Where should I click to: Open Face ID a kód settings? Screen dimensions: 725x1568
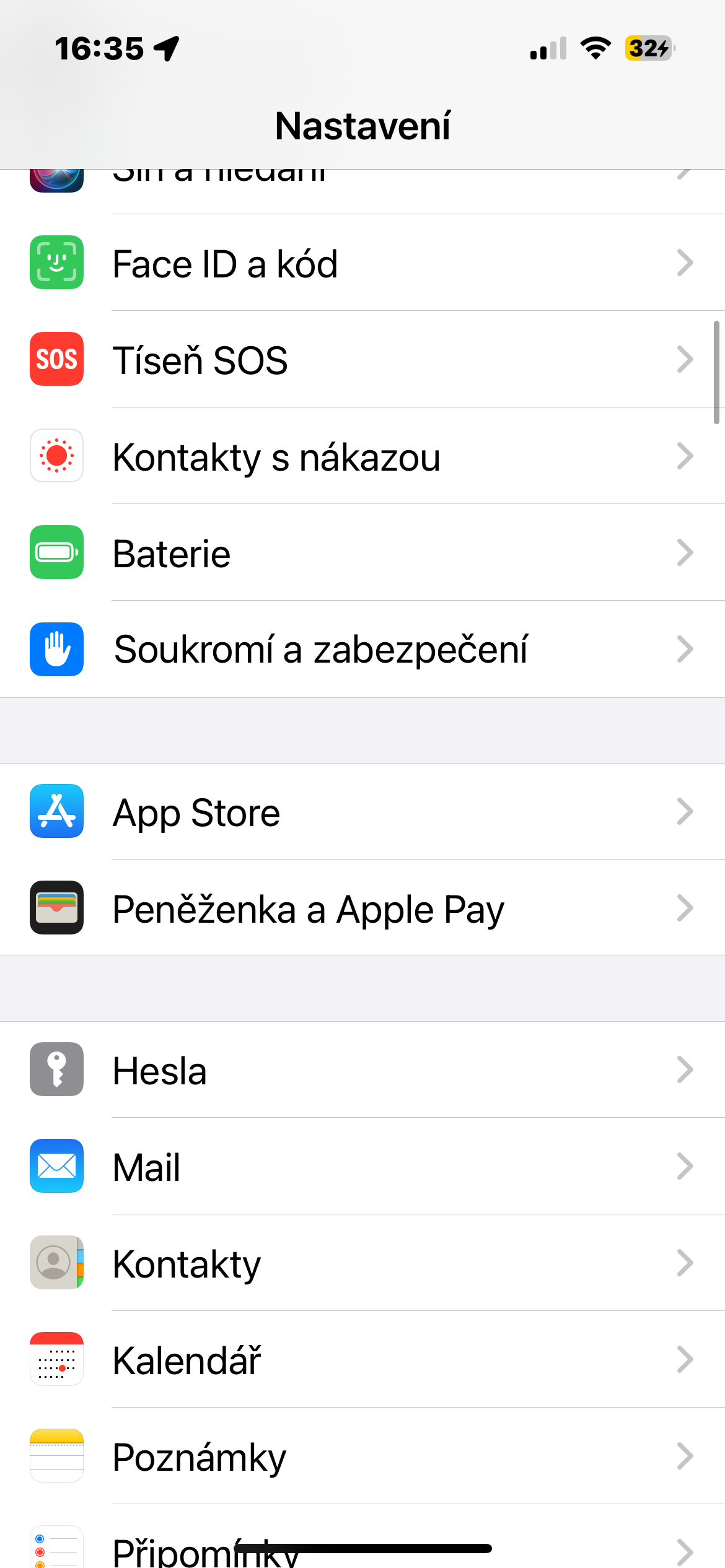[362, 263]
